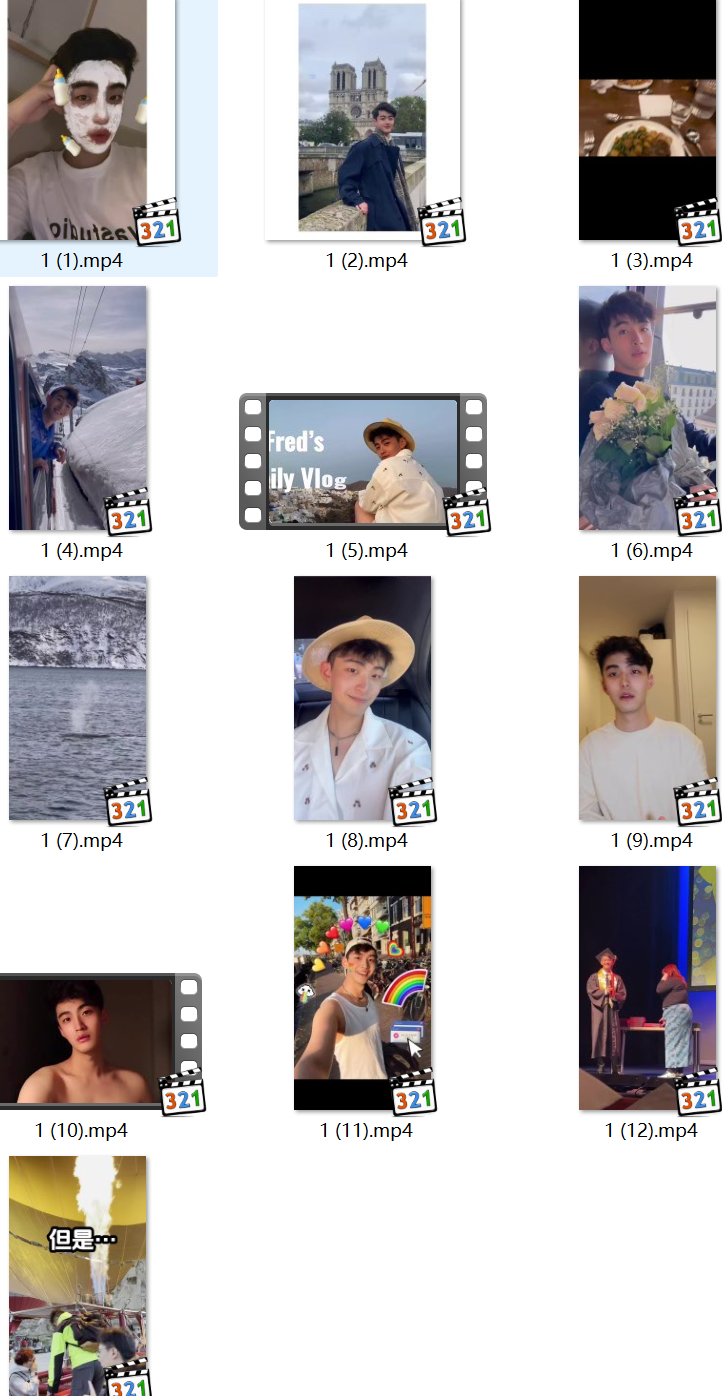Tap the video 1 (12).mp4

[648, 988]
